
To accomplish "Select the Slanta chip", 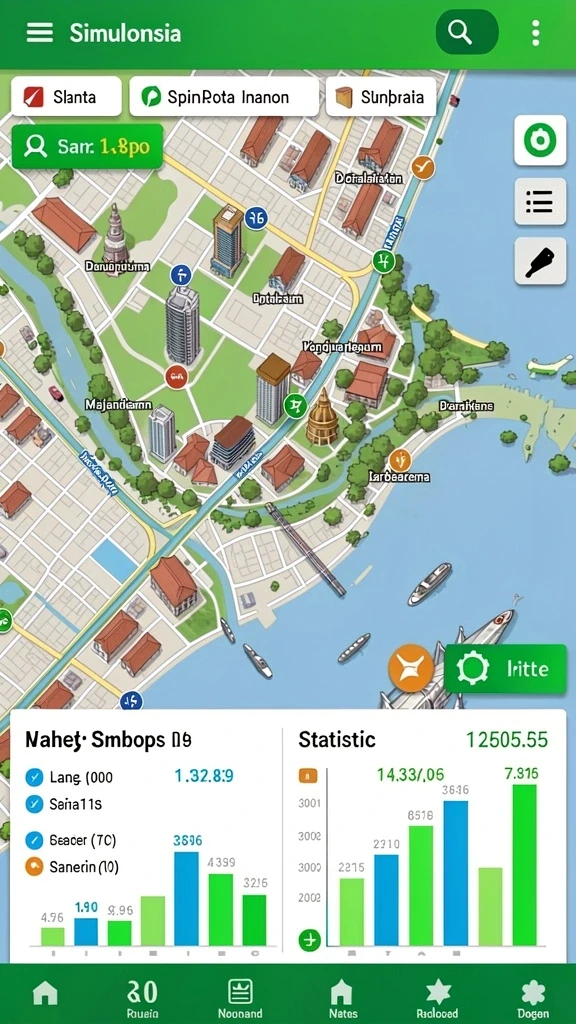I will [x=66, y=97].
